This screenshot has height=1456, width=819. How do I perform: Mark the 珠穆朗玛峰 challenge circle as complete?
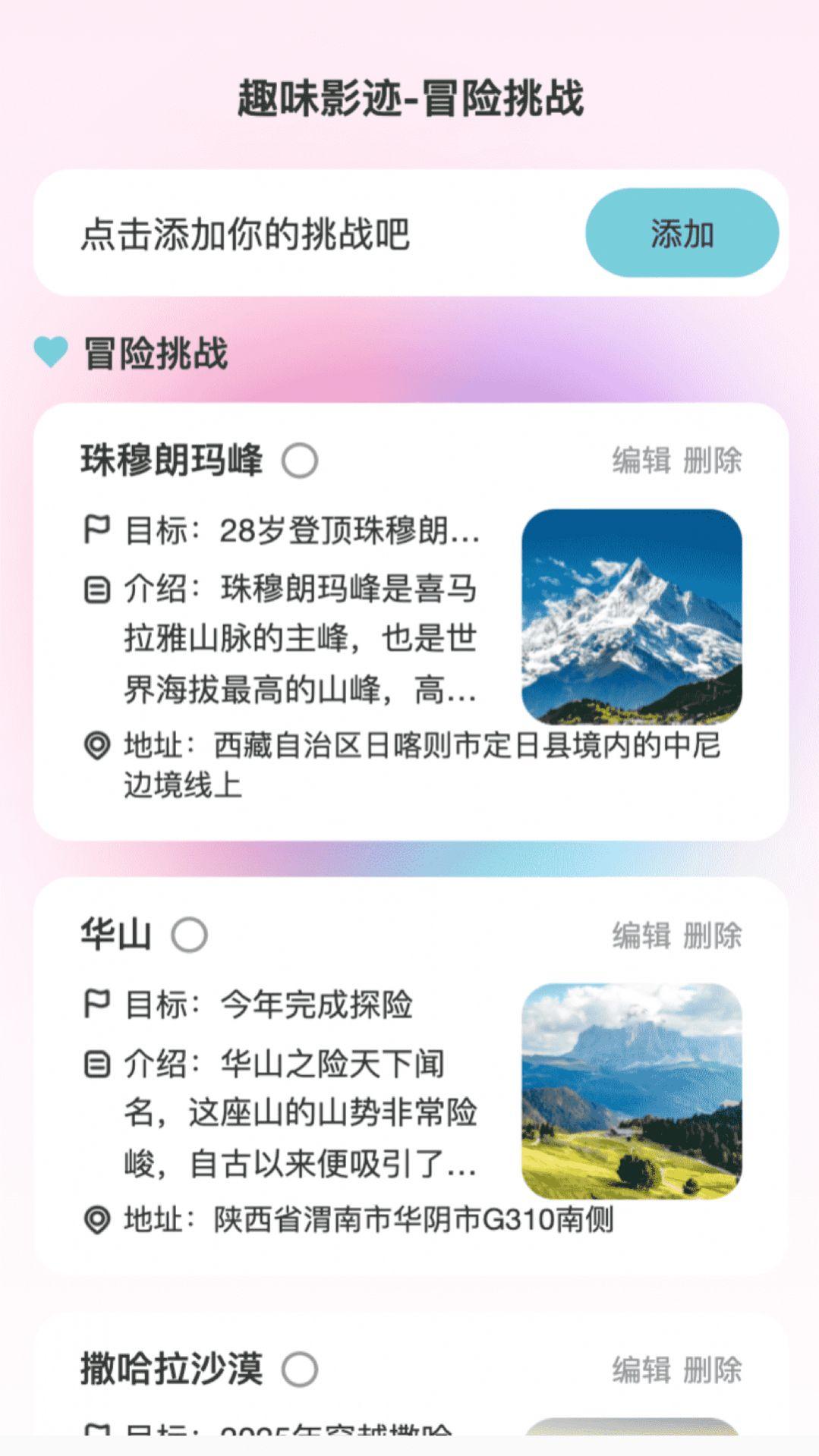click(x=300, y=462)
